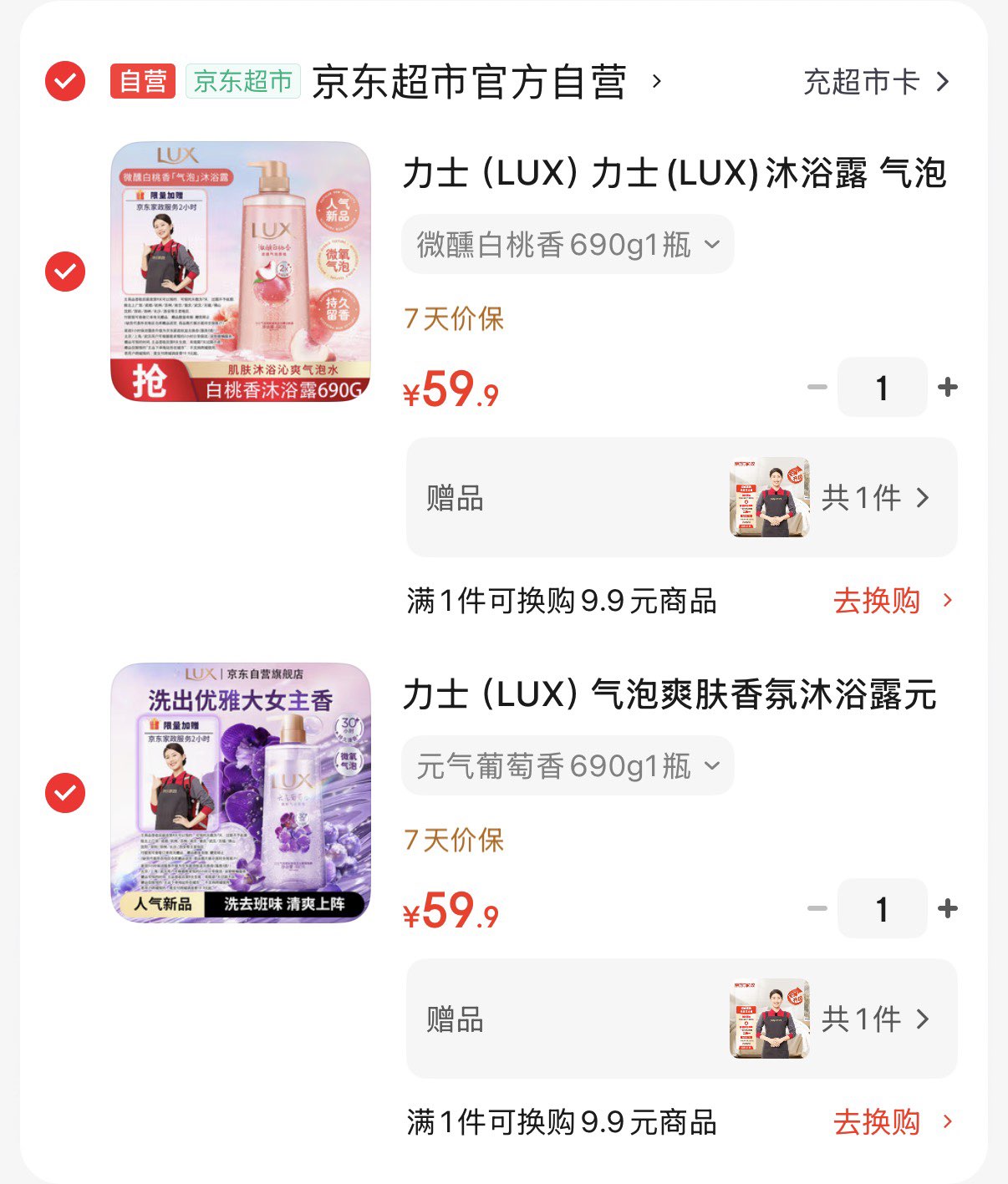Open the 京东超市 store badge
This screenshot has height=1184, width=1008.
(x=242, y=82)
